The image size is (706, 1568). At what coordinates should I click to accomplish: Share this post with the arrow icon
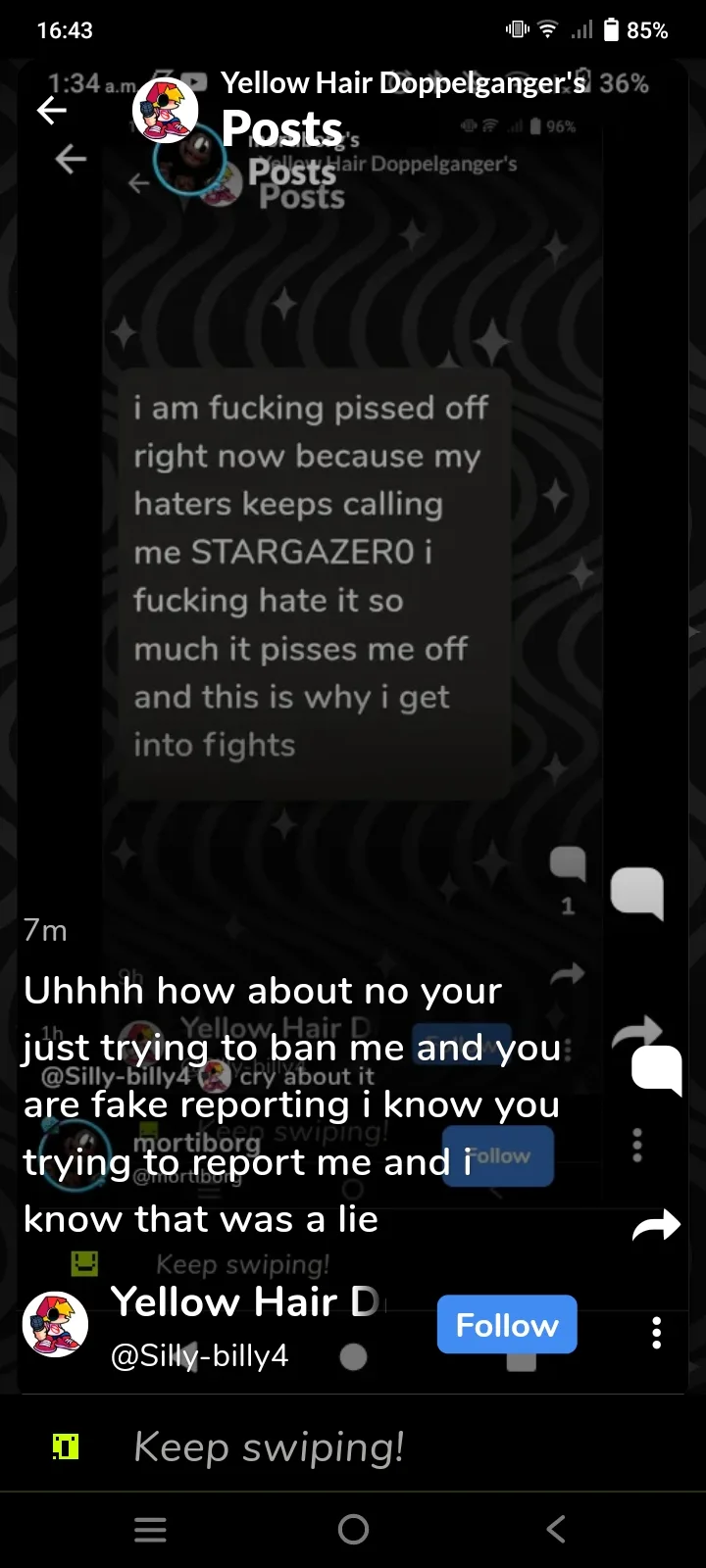point(656,1224)
